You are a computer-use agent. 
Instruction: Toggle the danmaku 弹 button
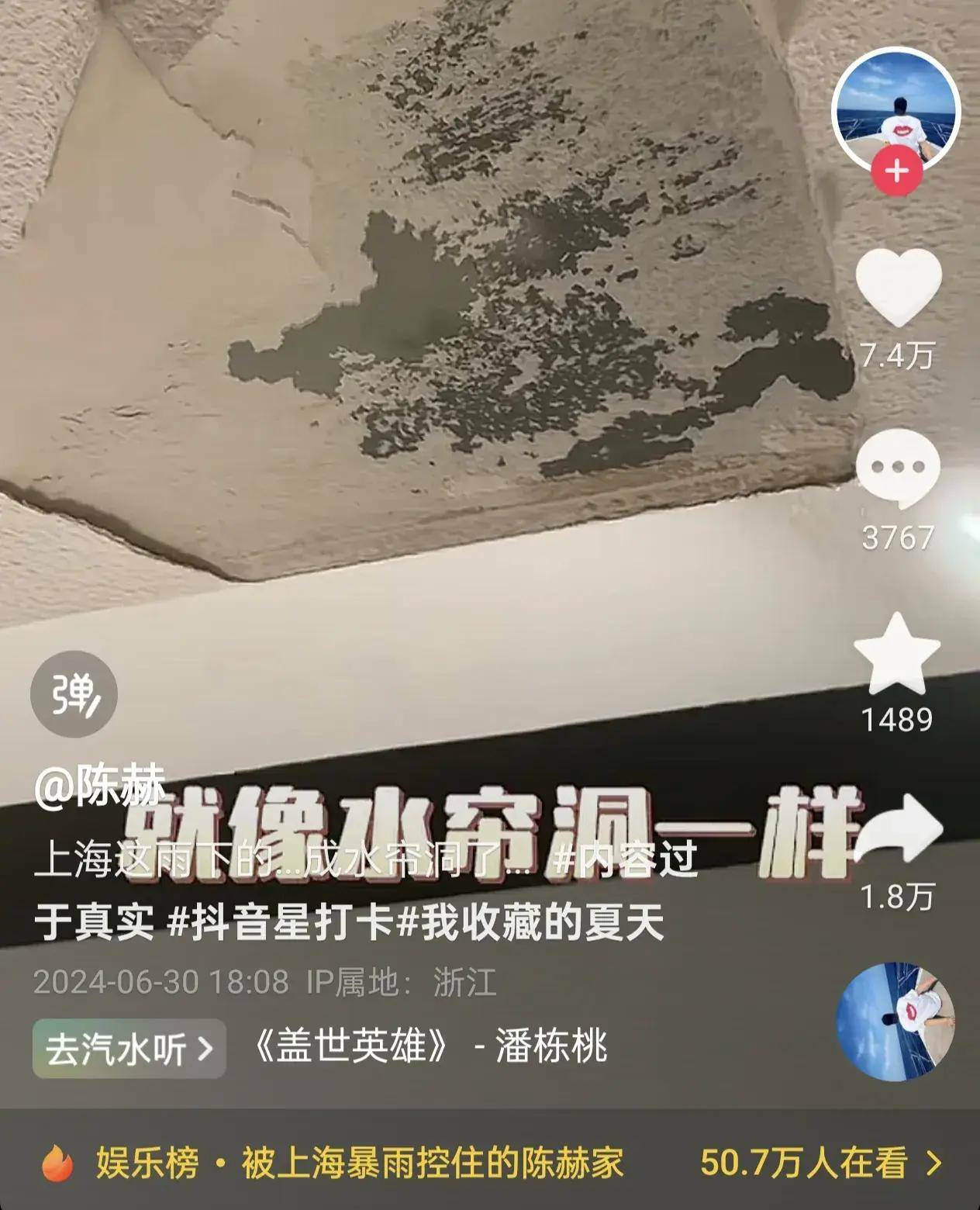click(x=74, y=694)
